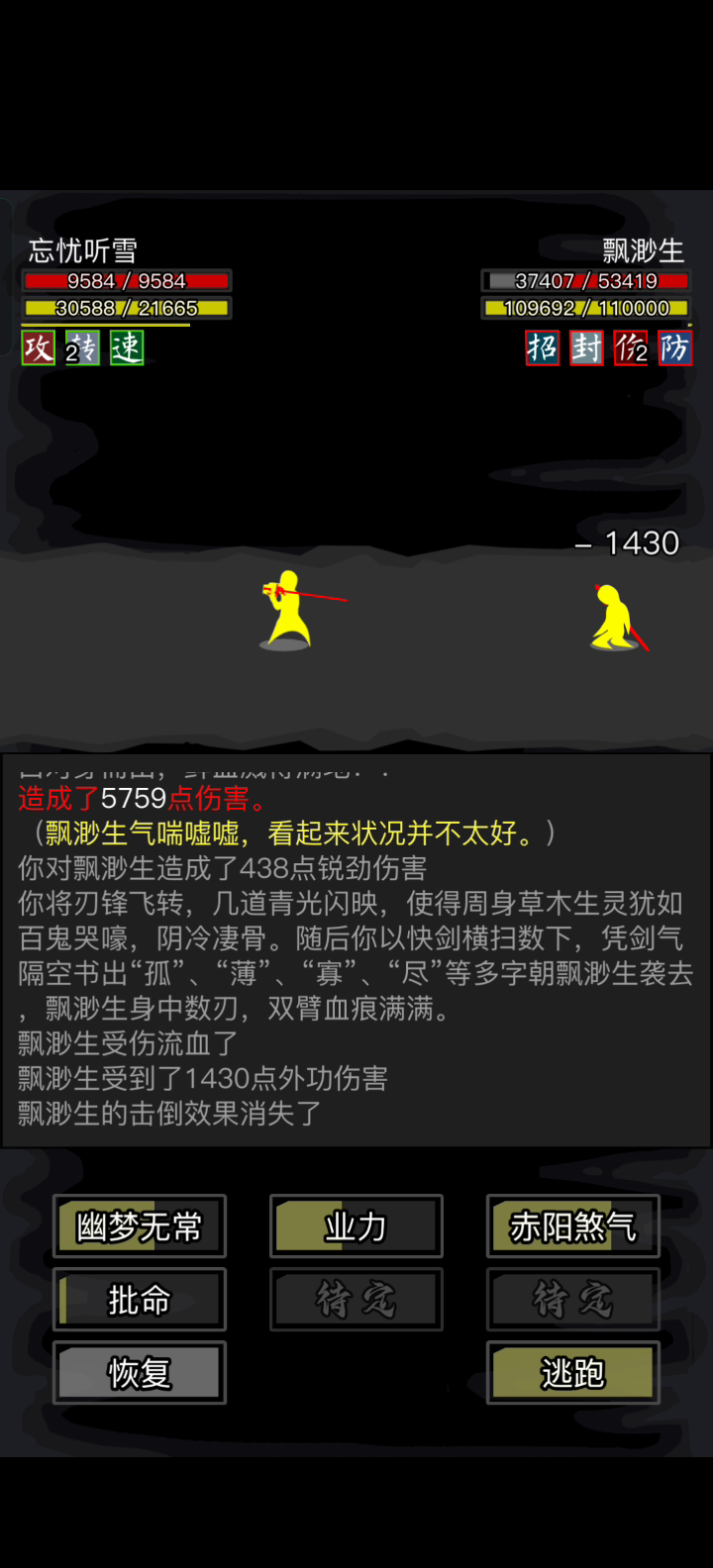View the enemy's 招 status icon
This screenshot has width=713, height=1568.
tap(542, 347)
